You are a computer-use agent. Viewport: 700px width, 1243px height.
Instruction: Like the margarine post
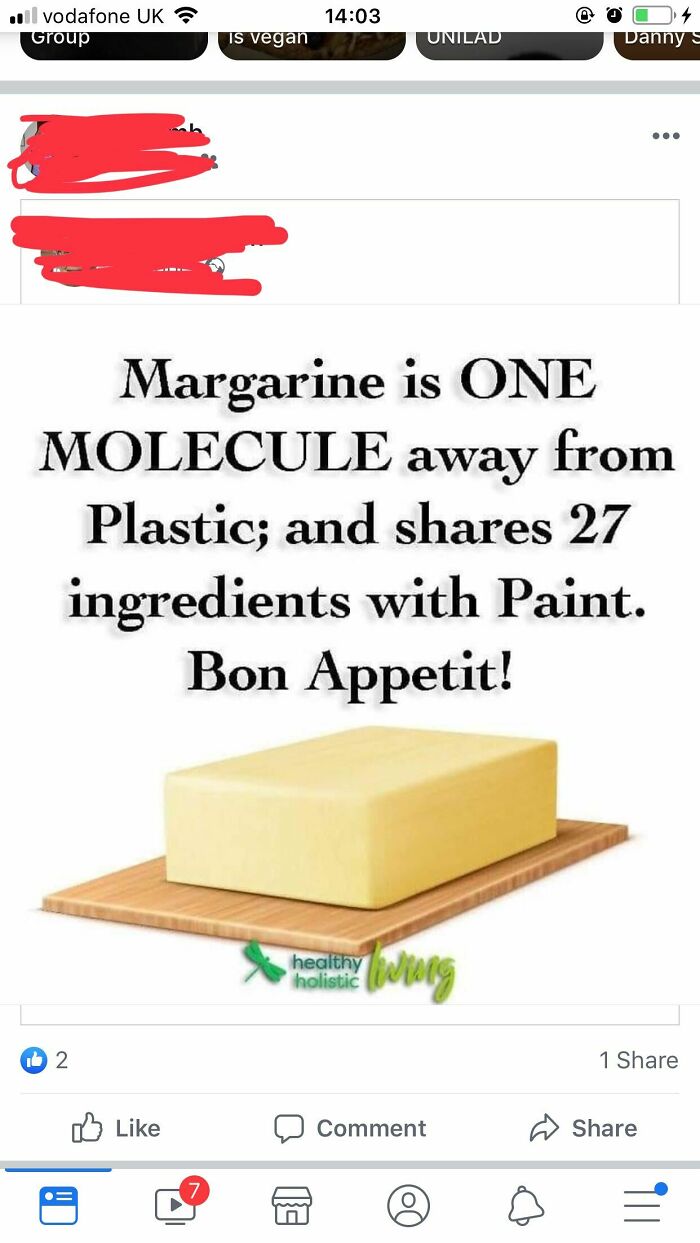(116, 1129)
